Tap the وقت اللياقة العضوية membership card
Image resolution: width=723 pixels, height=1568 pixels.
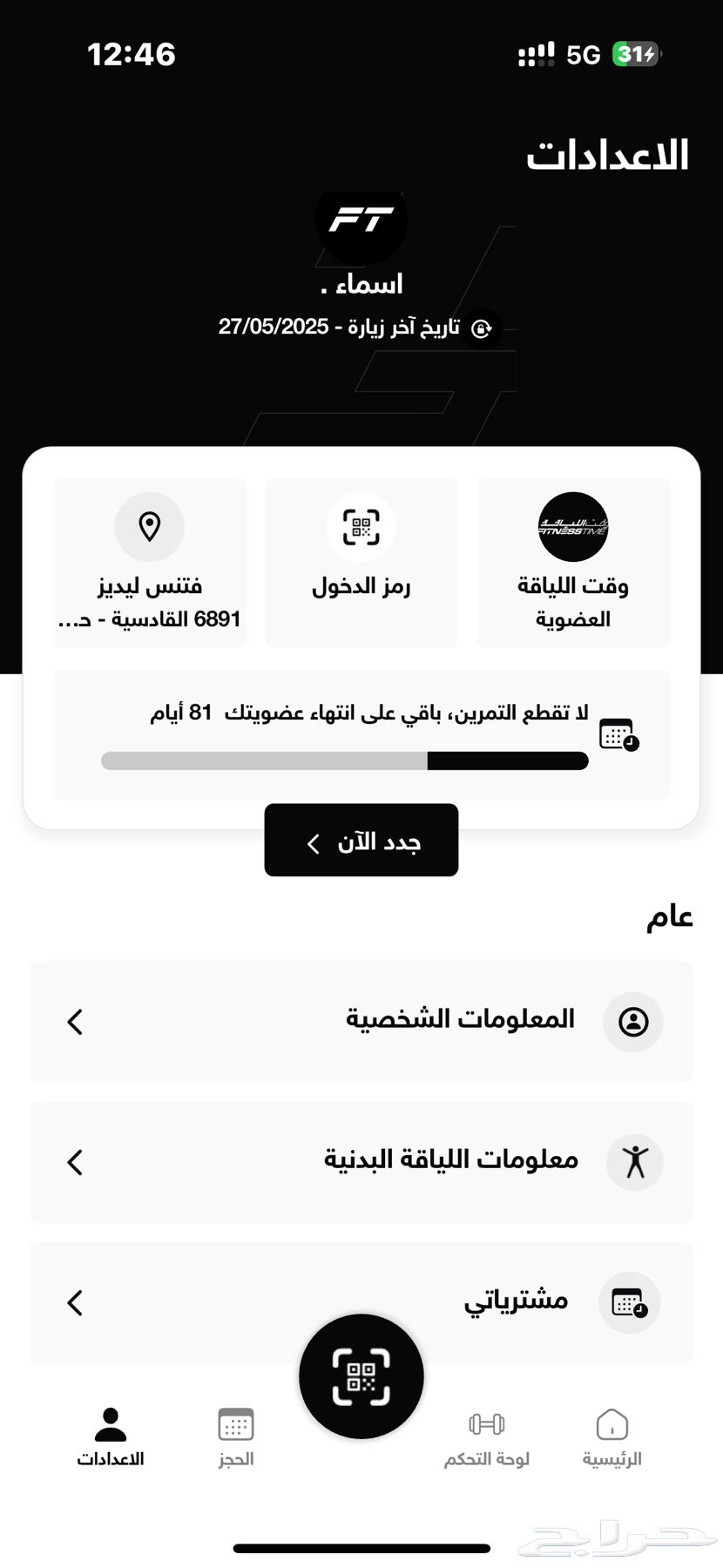pyautogui.click(x=572, y=562)
